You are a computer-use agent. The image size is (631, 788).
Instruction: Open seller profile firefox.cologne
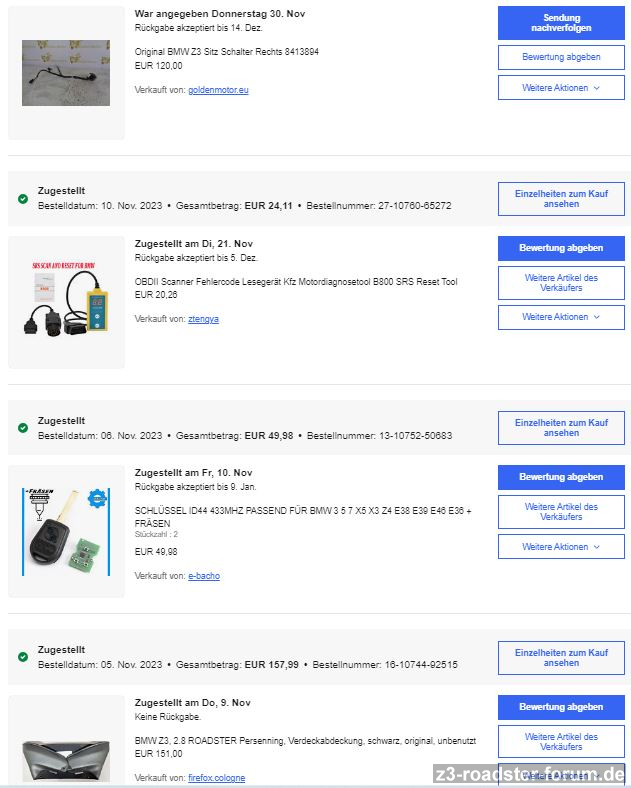(216, 778)
